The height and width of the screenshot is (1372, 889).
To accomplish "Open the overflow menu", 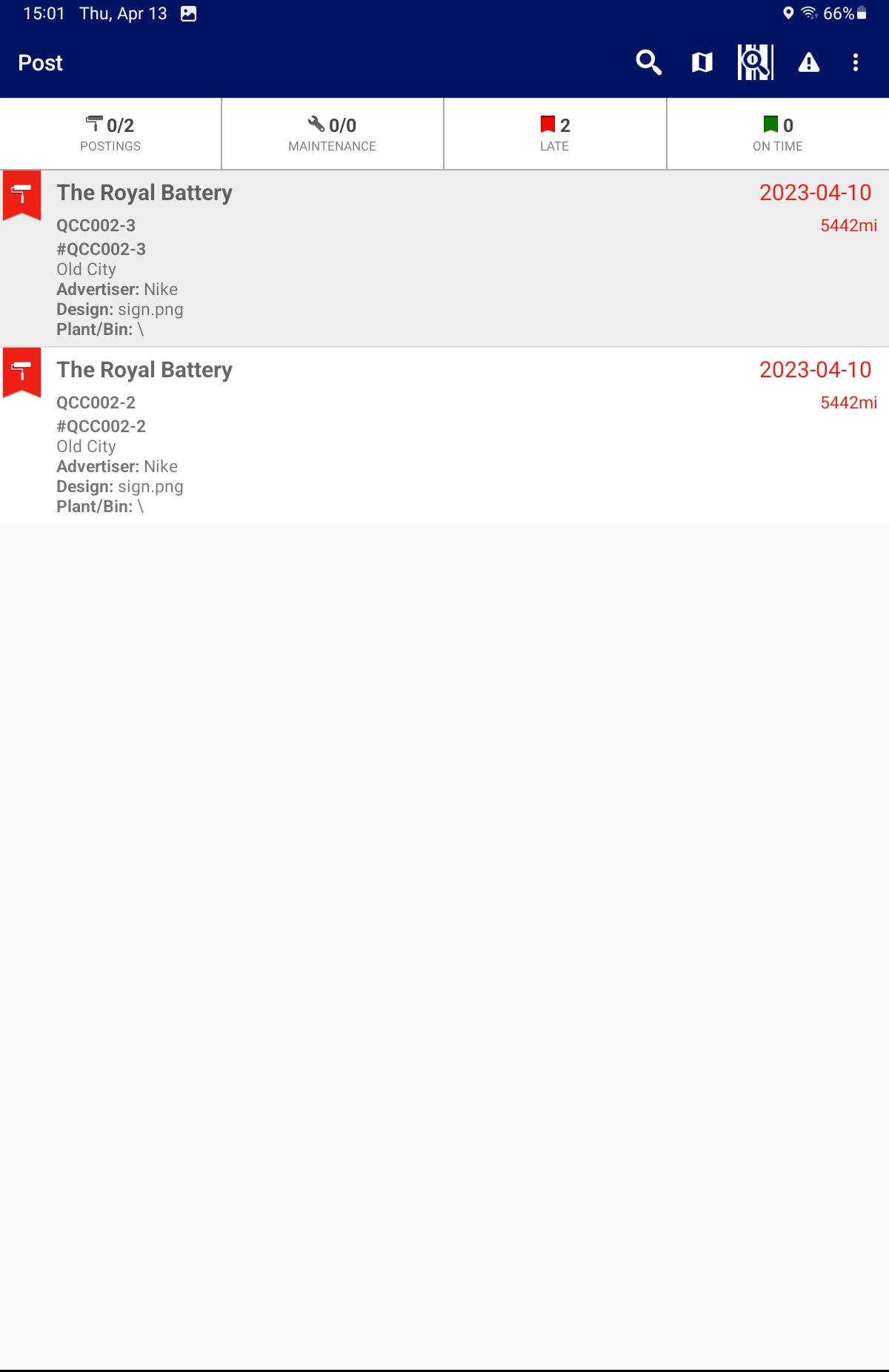I will (x=856, y=63).
